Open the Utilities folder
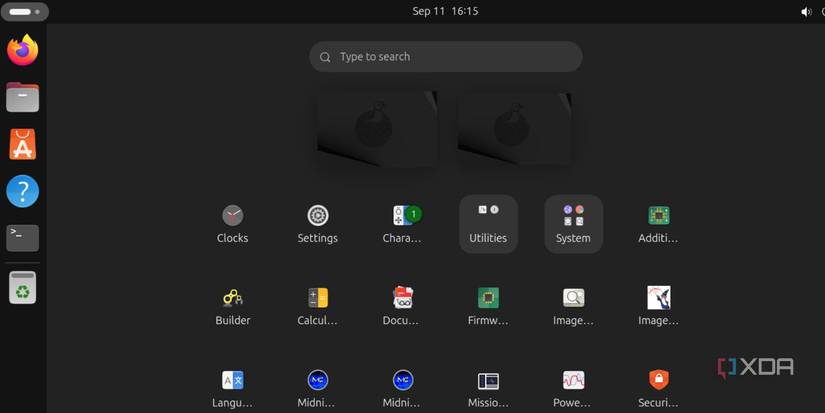The image size is (825, 413). click(x=488, y=222)
